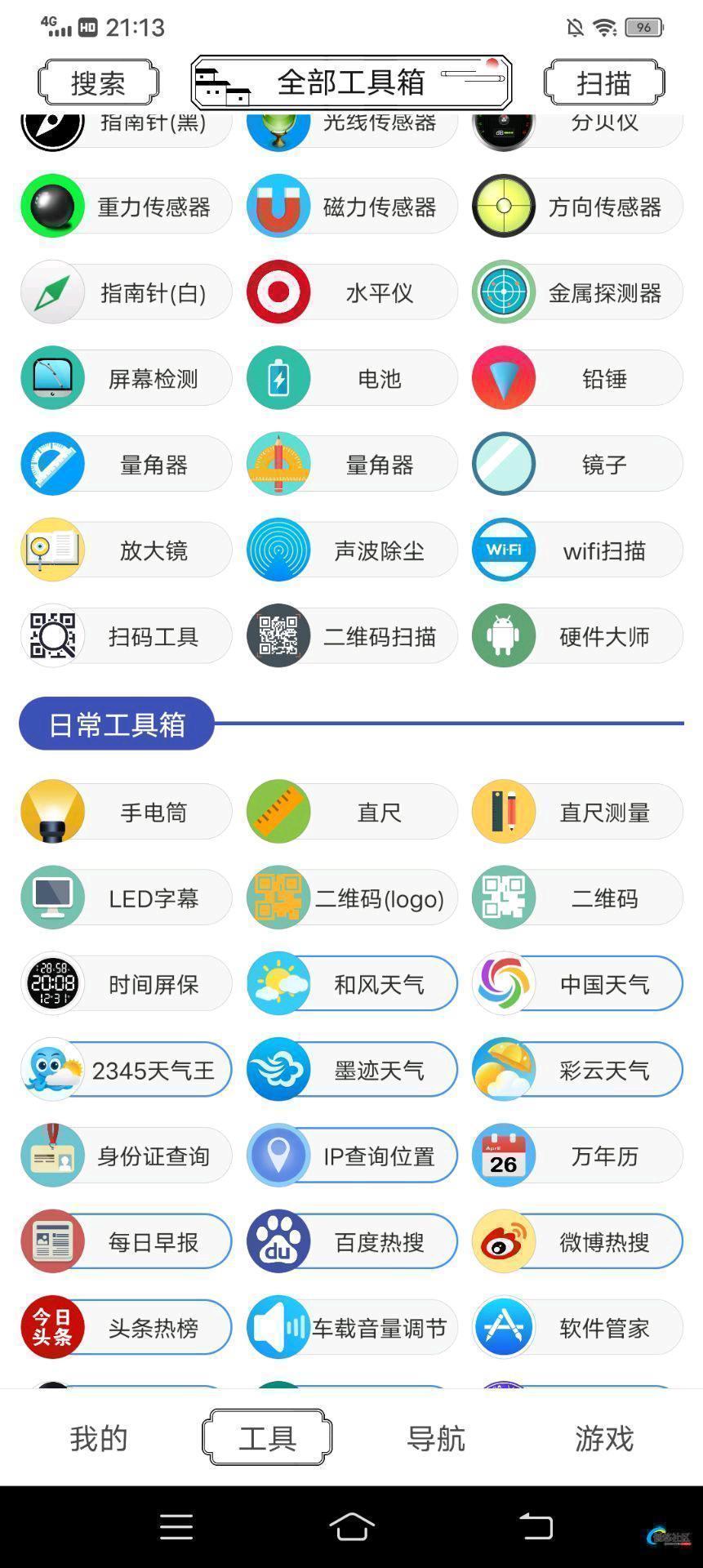Screen dimensions: 703x1568
Task: Launch the 金属探测器 tool
Action: (x=577, y=292)
